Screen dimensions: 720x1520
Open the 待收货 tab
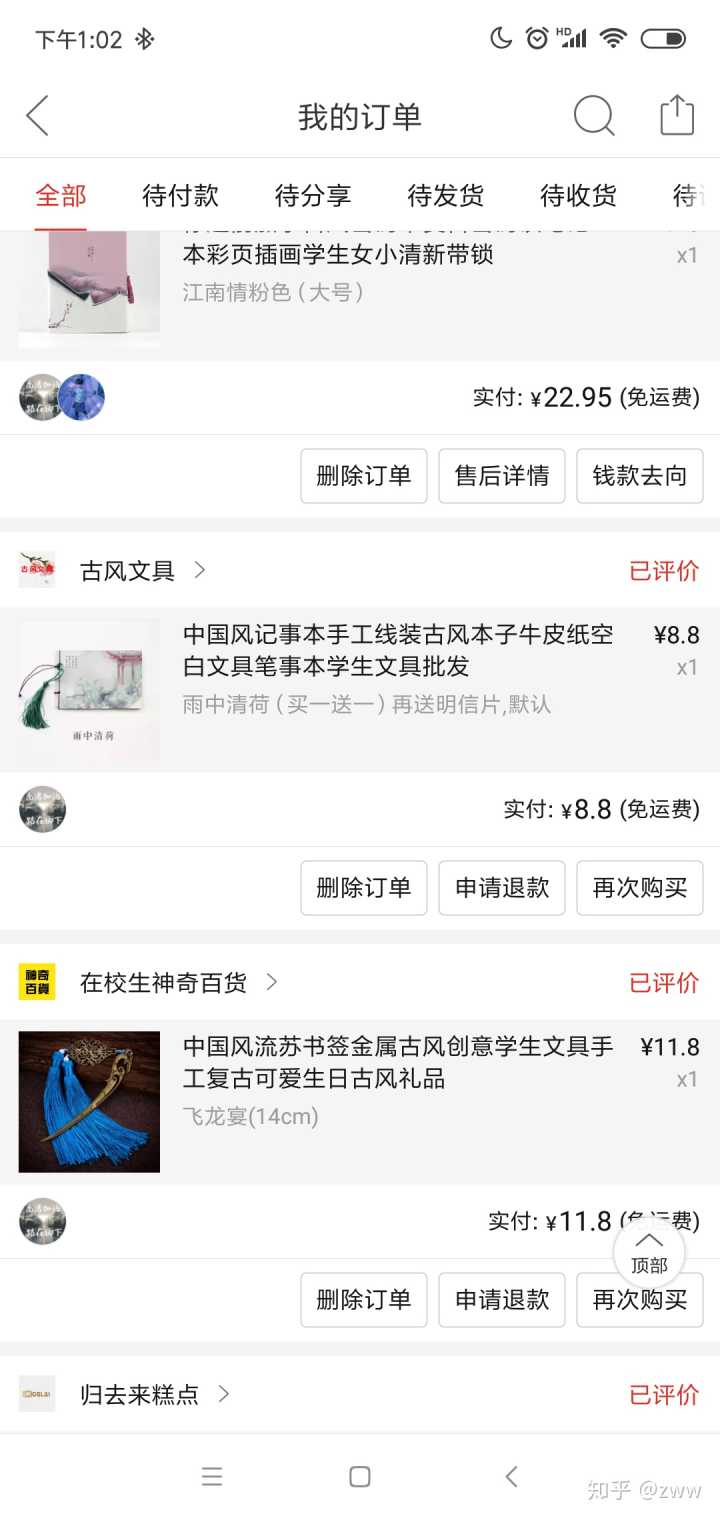tap(578, 195)
